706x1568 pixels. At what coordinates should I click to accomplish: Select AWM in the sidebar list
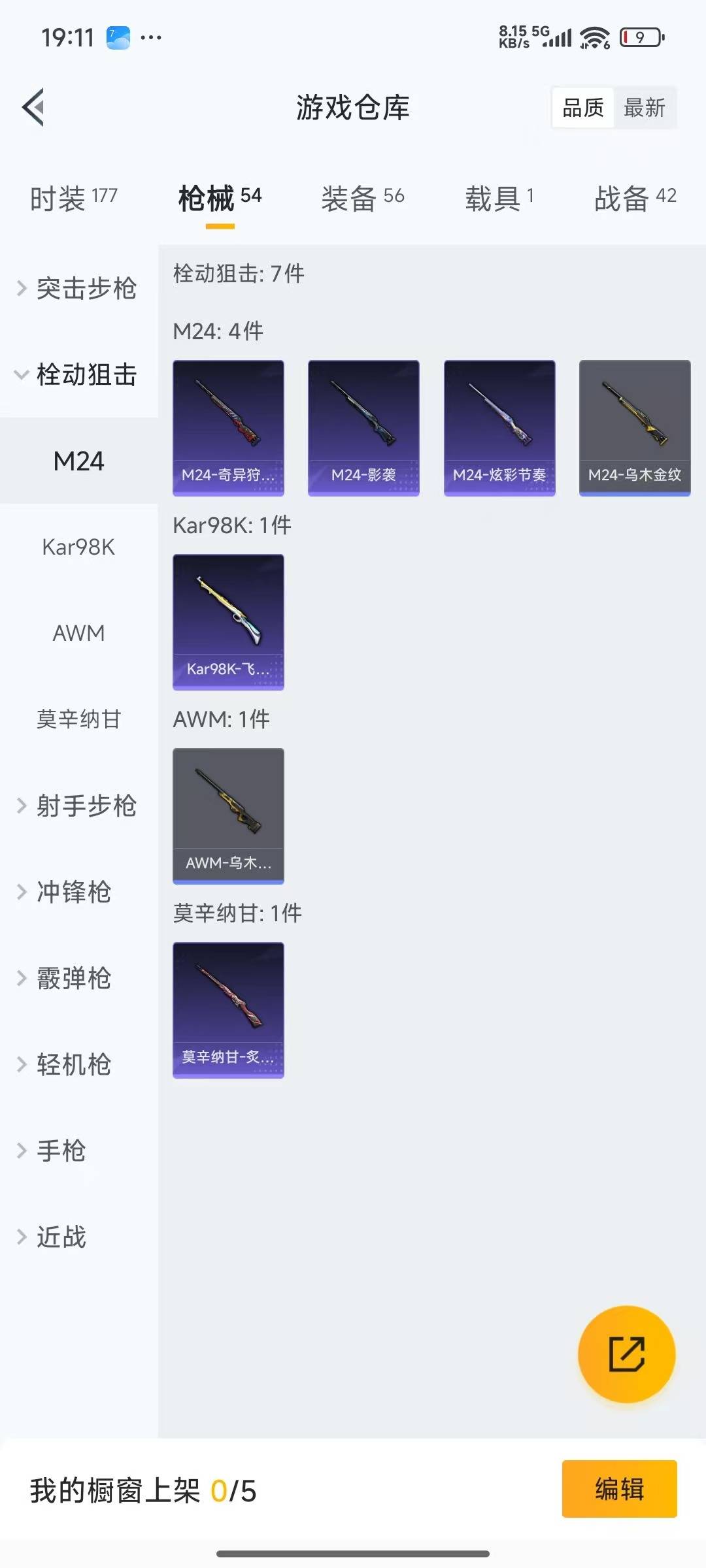[78, 633]
